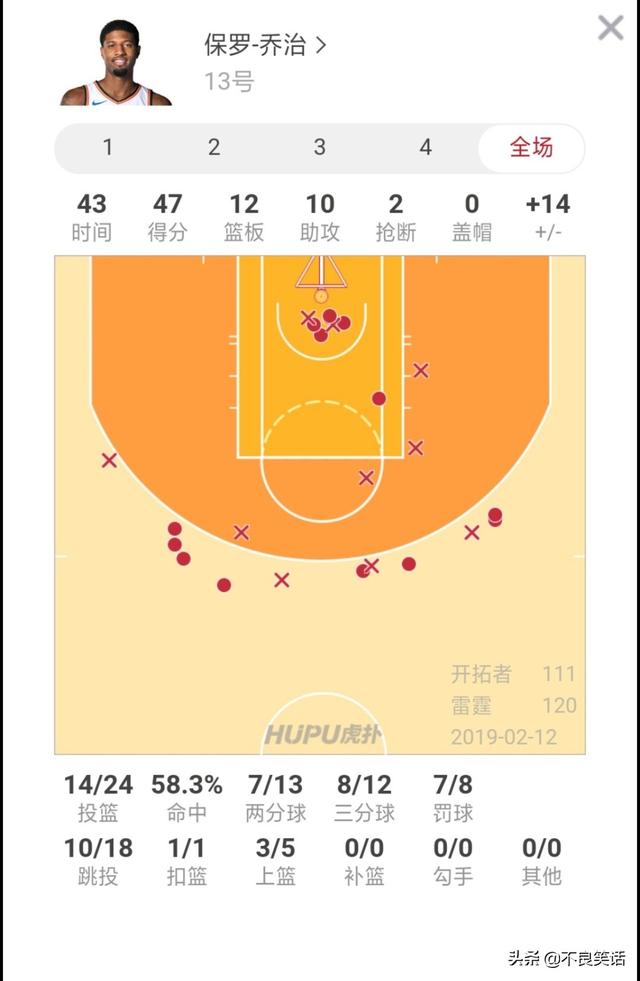Tap Paul George's avatar photo

117,62
